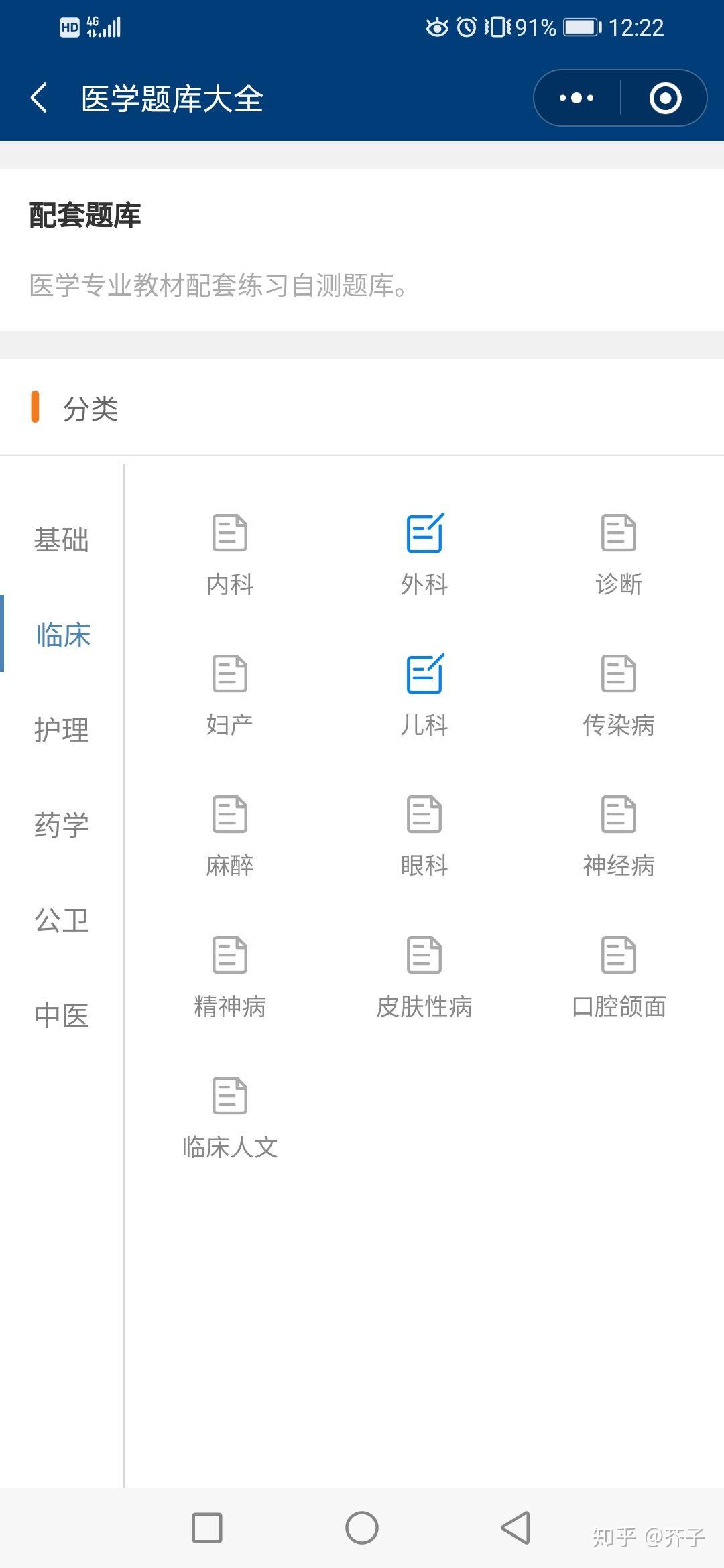Open the 眼科 question bank
724x1568 pixels.
click(x=424, y=835)
